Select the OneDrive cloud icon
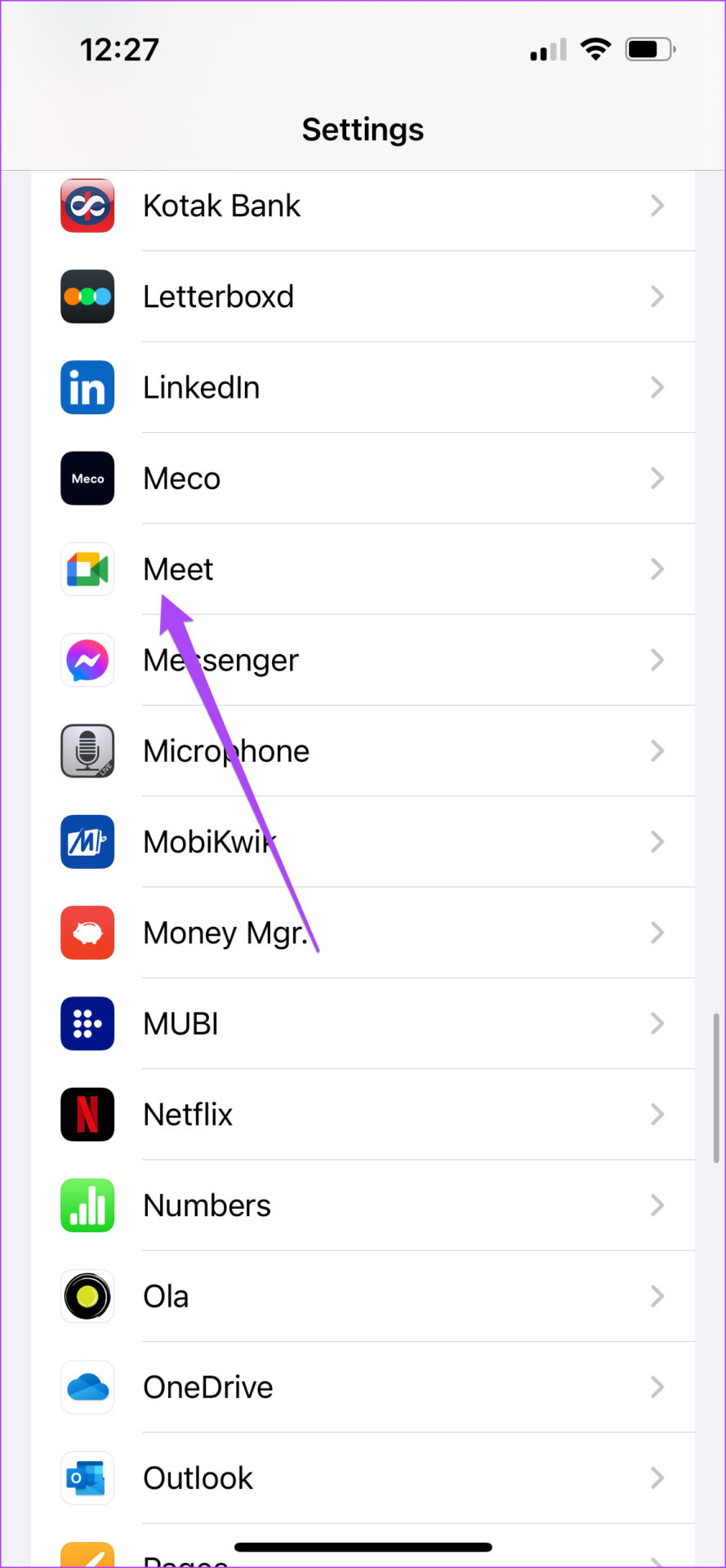 tap(87, 1387)
